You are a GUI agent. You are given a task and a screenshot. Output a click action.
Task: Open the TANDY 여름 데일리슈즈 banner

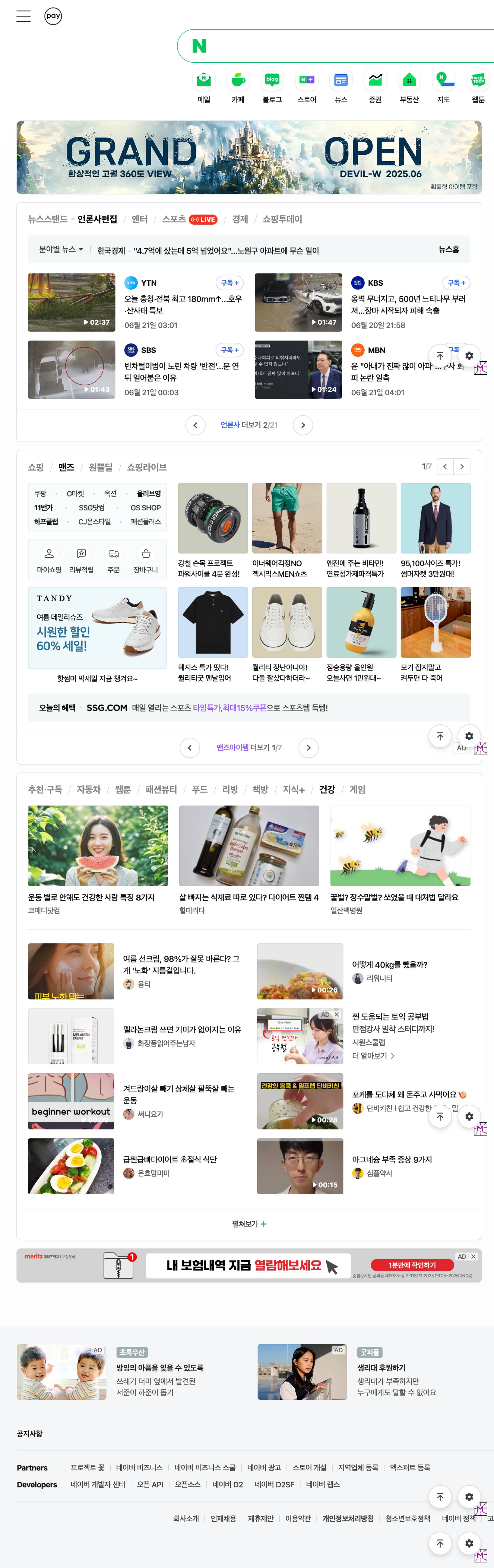click(97, 628)
